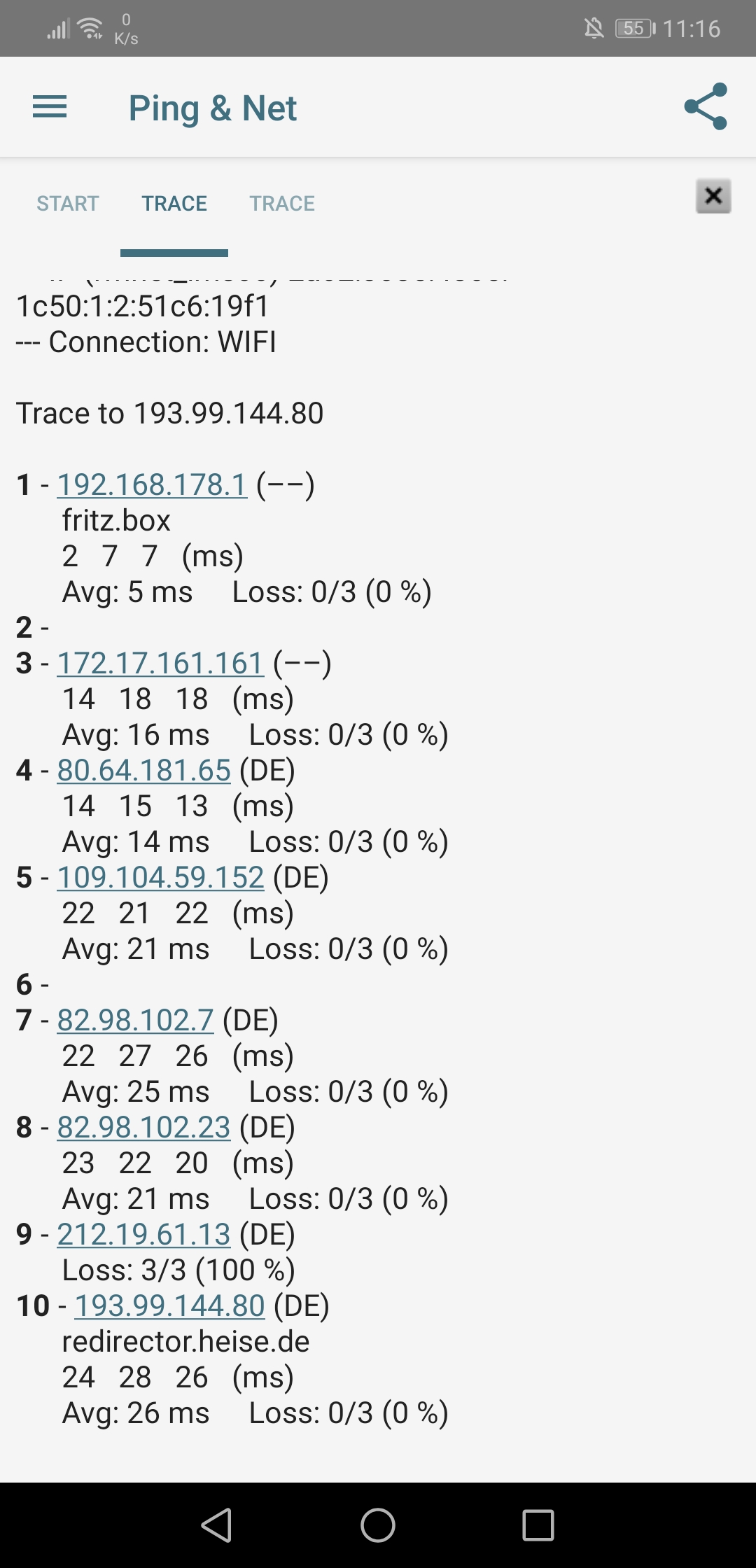This screenshot has width=756, height=1568.
Task: Open IP link 82.98.102.23
Action: (x=143, y=1127)
